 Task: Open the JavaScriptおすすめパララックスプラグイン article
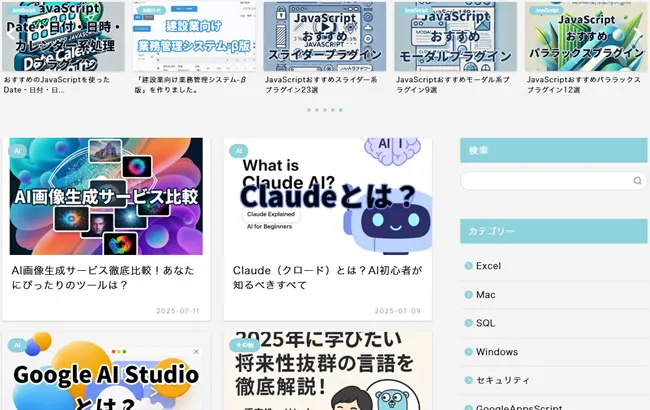pyautogui.click(x=586, y=40)
